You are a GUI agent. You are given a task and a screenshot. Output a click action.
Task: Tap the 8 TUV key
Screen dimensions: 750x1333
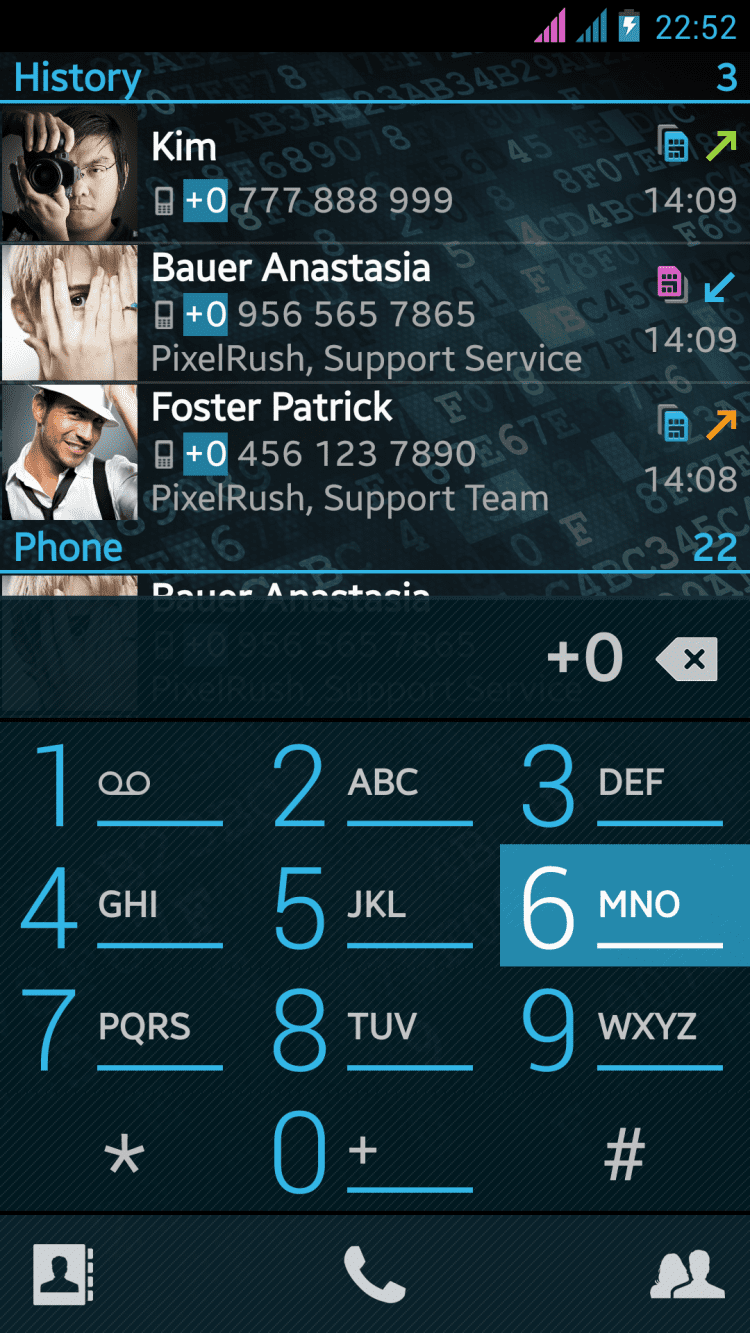pos(373,1027)
